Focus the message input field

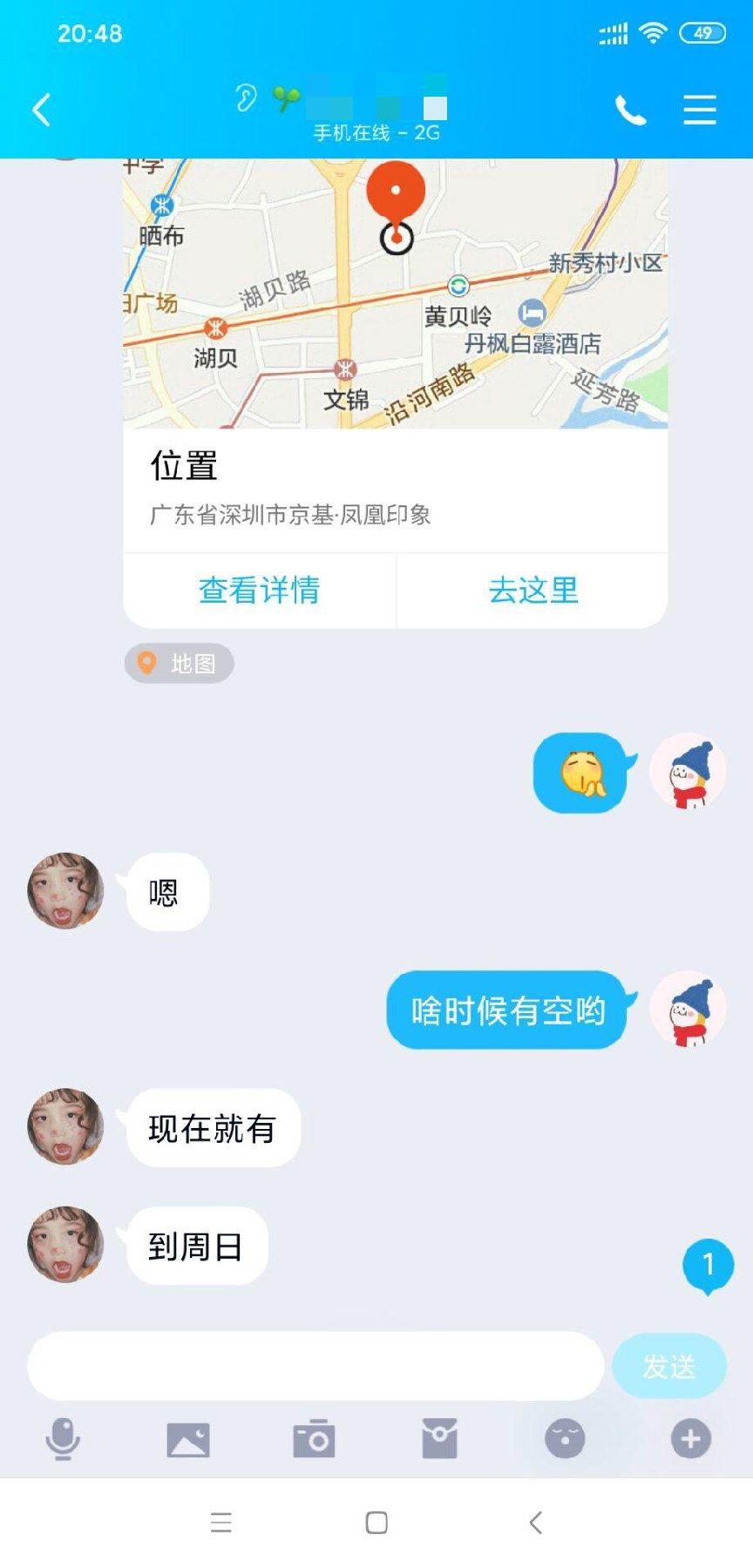[315, 1366]
